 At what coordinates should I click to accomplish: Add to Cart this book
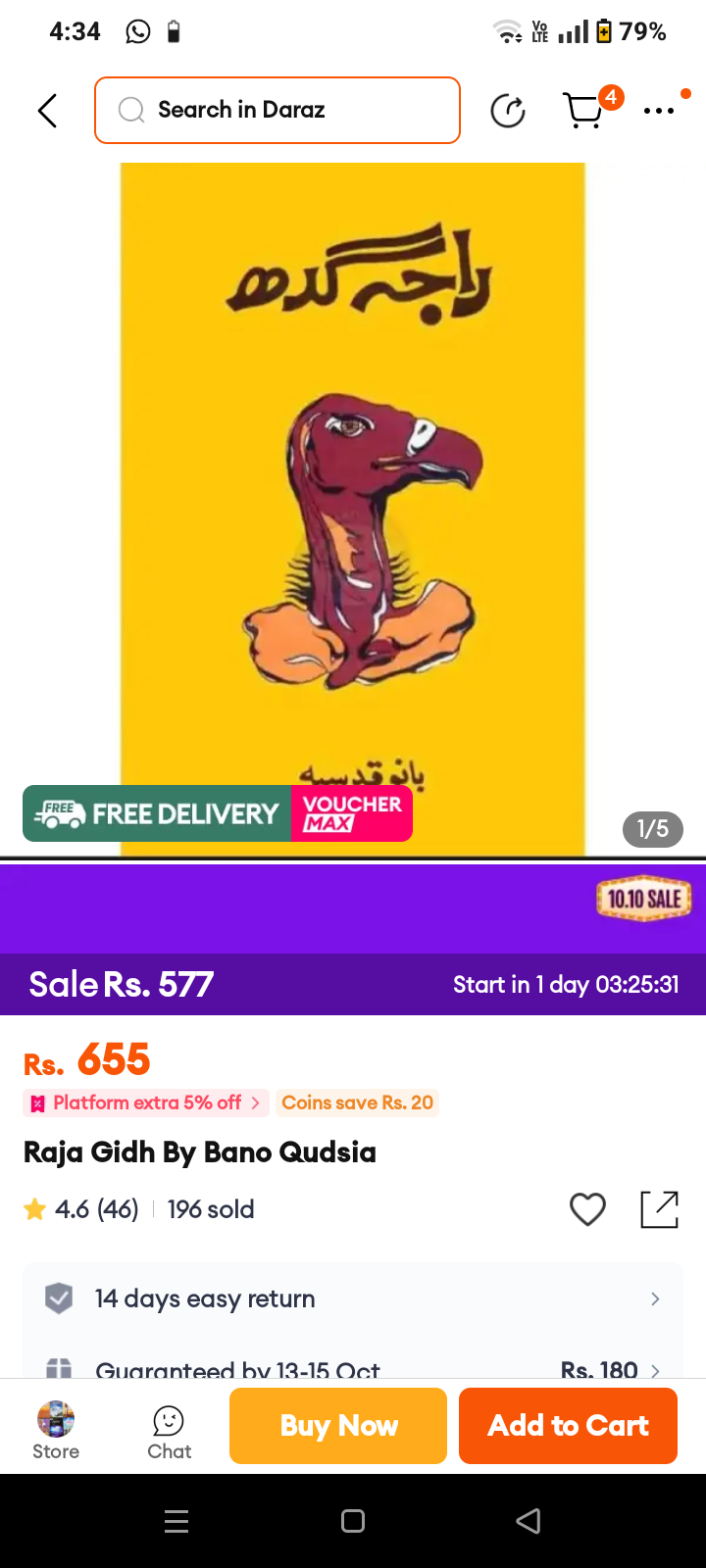tap(568, 1426)
